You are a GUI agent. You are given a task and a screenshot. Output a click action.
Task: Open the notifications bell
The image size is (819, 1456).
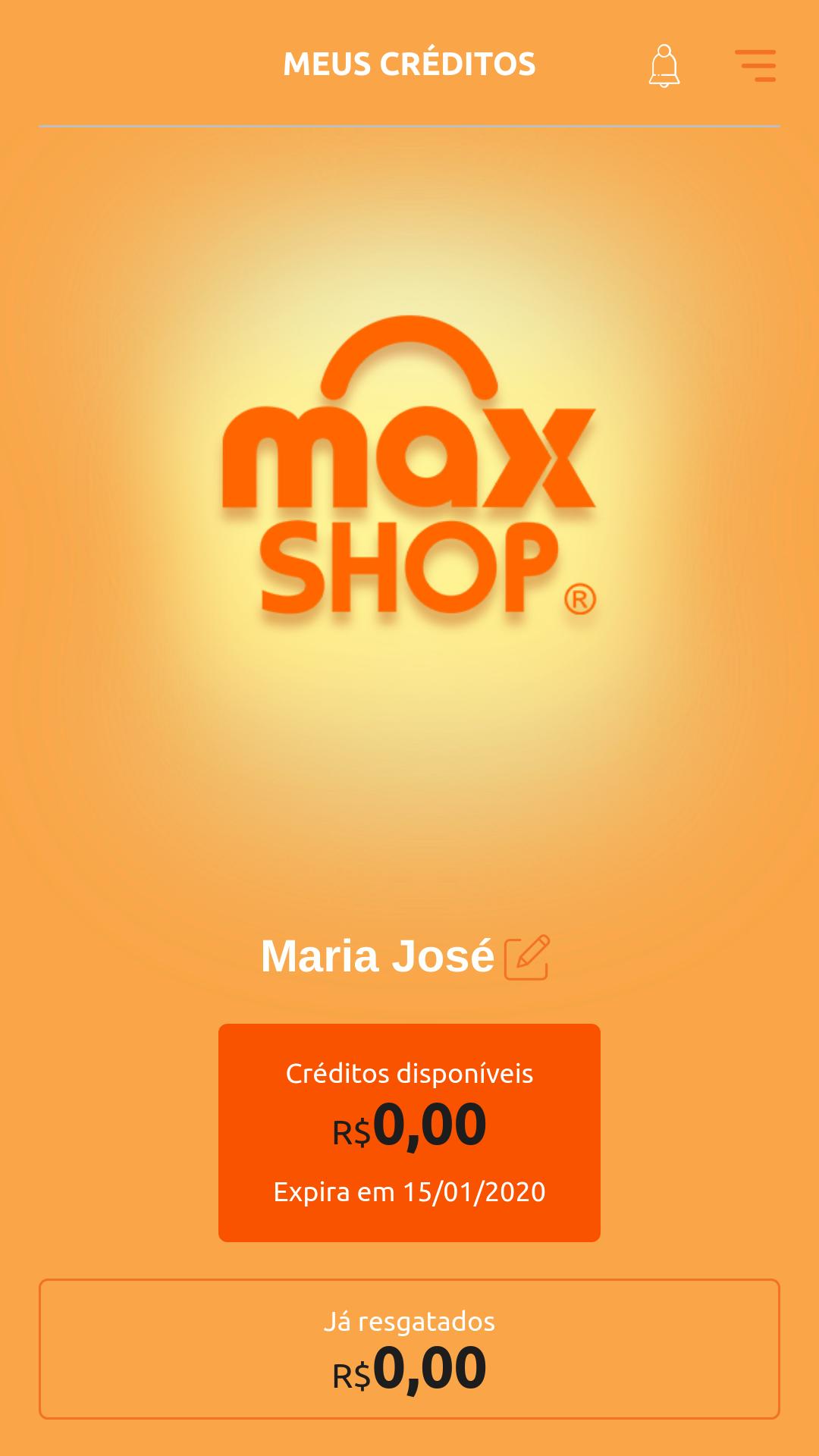tap(664, 66)
